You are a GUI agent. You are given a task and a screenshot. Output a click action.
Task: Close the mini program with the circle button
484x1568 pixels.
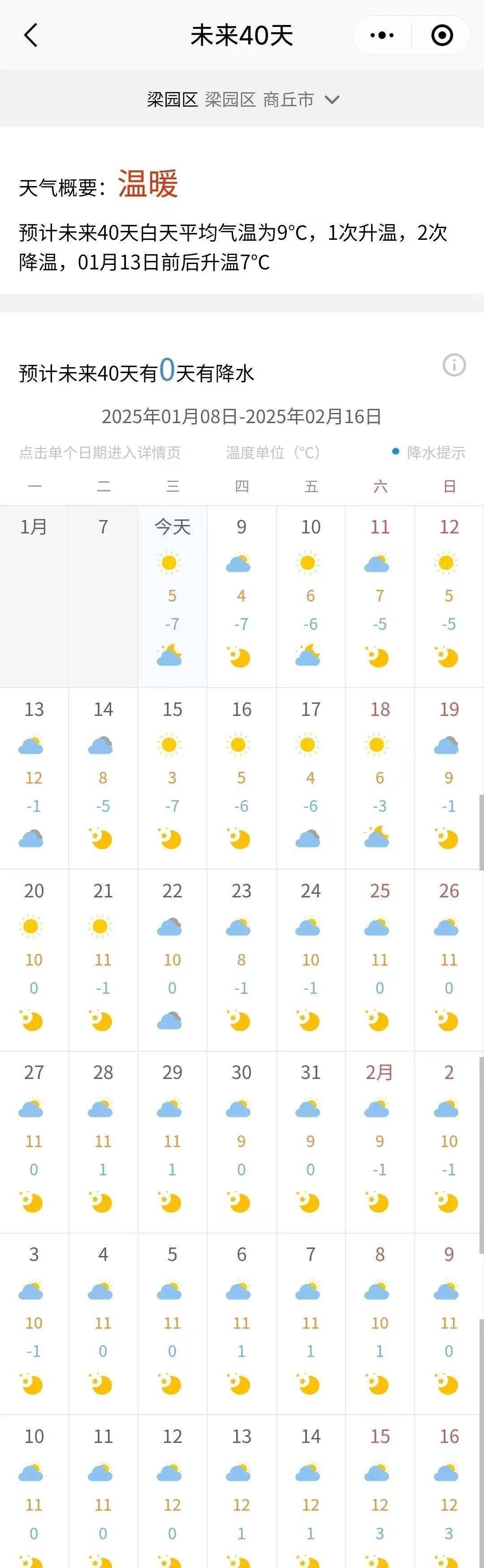(442, 35)
